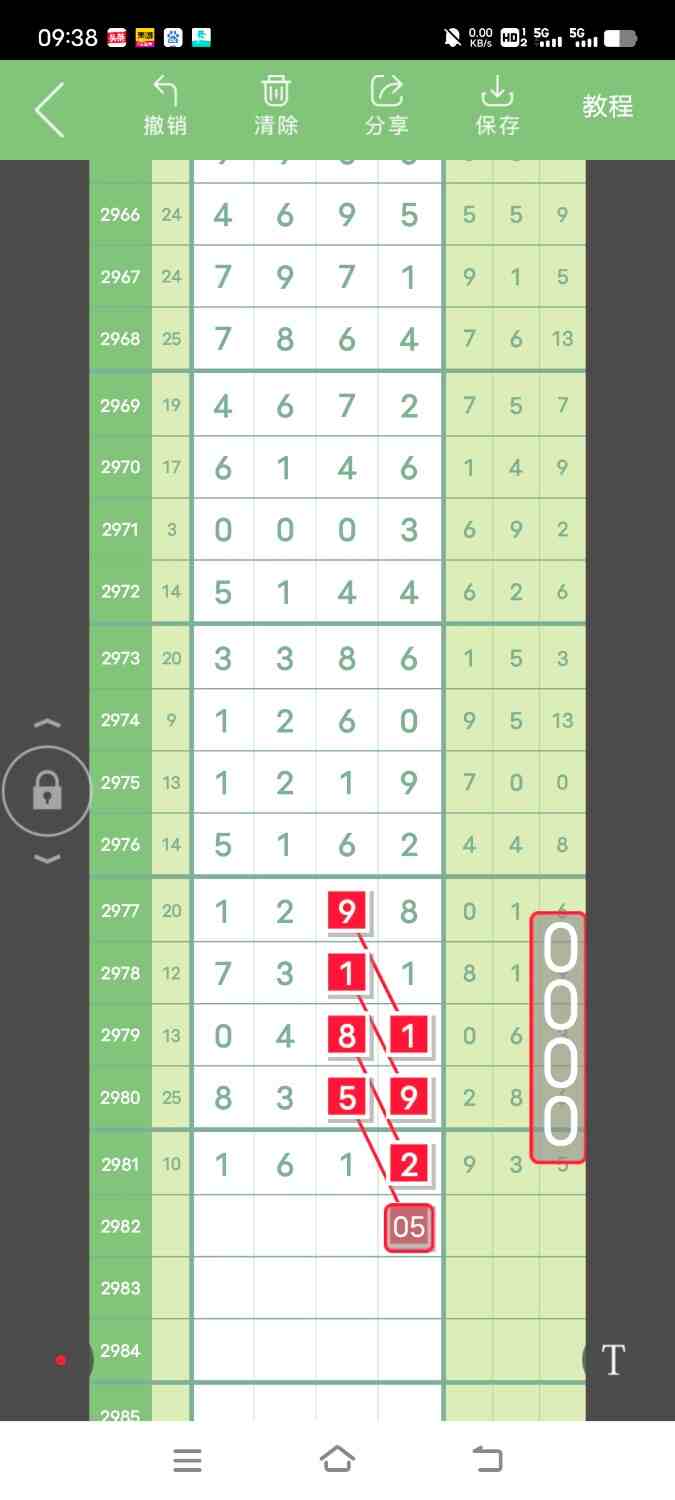This screenshot has height=1500, width=675.
Task: Tap the red dot tool at left edge
Action: pos(61,1360)
